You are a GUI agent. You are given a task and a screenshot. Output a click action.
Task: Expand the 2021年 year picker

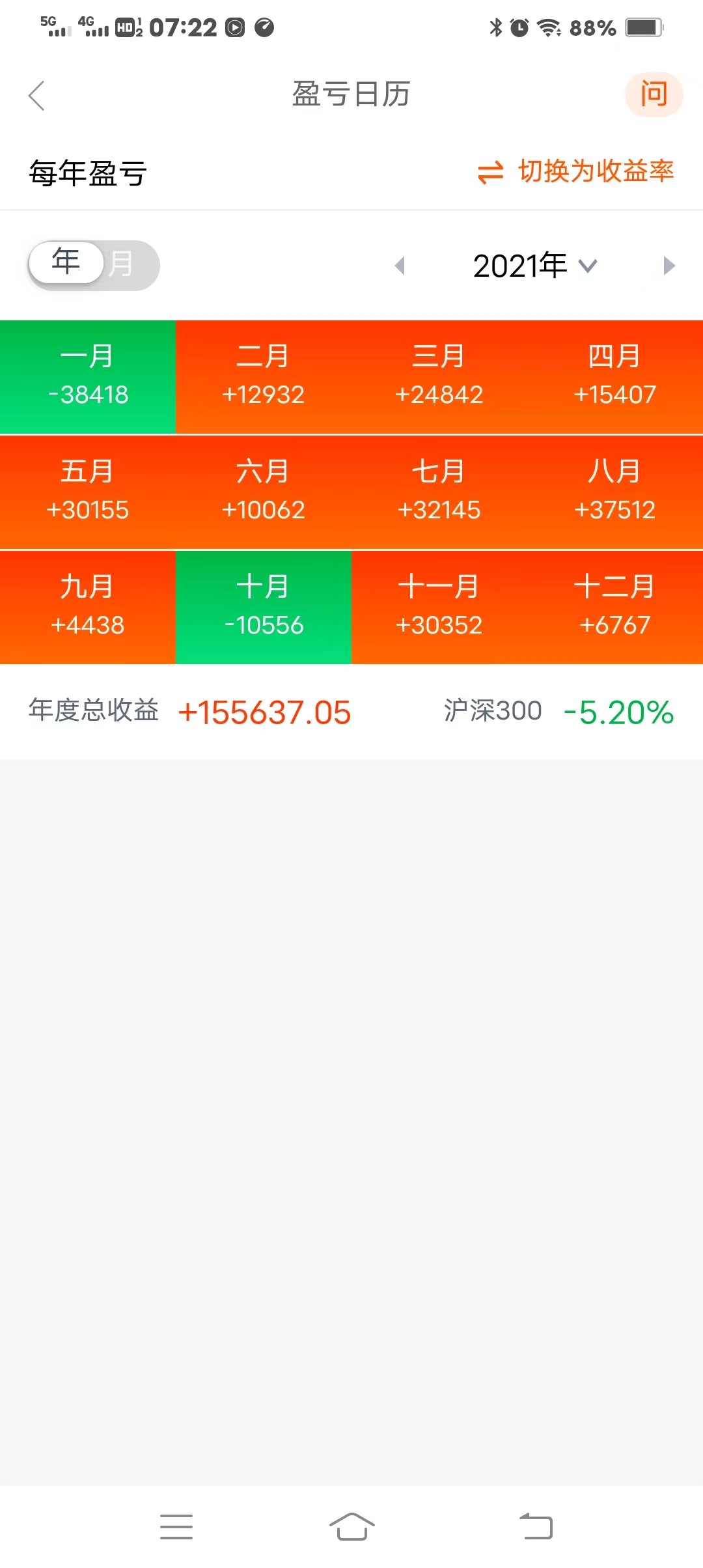534,266
